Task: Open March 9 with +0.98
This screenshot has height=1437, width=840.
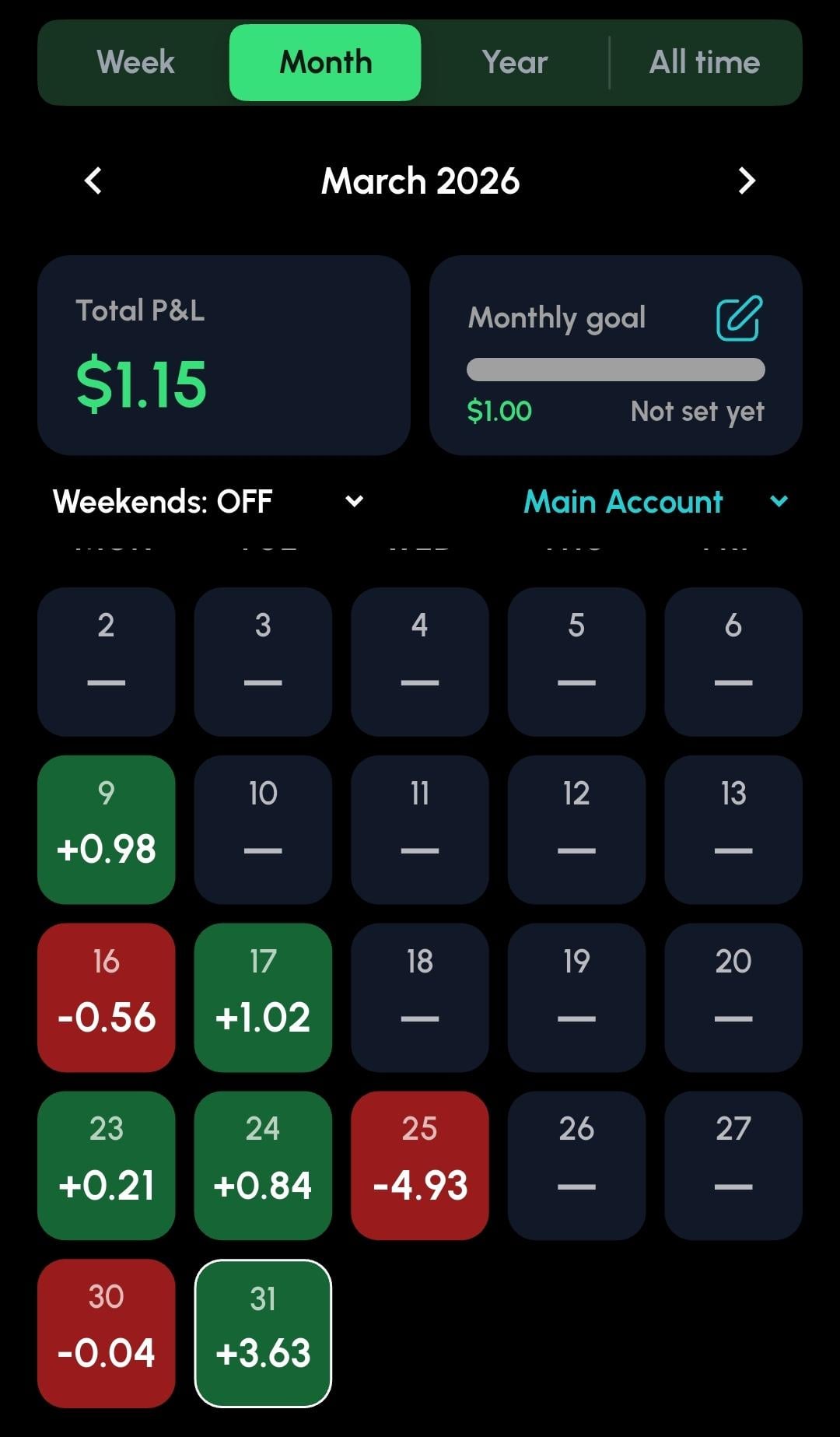Action: click(107, 829)
